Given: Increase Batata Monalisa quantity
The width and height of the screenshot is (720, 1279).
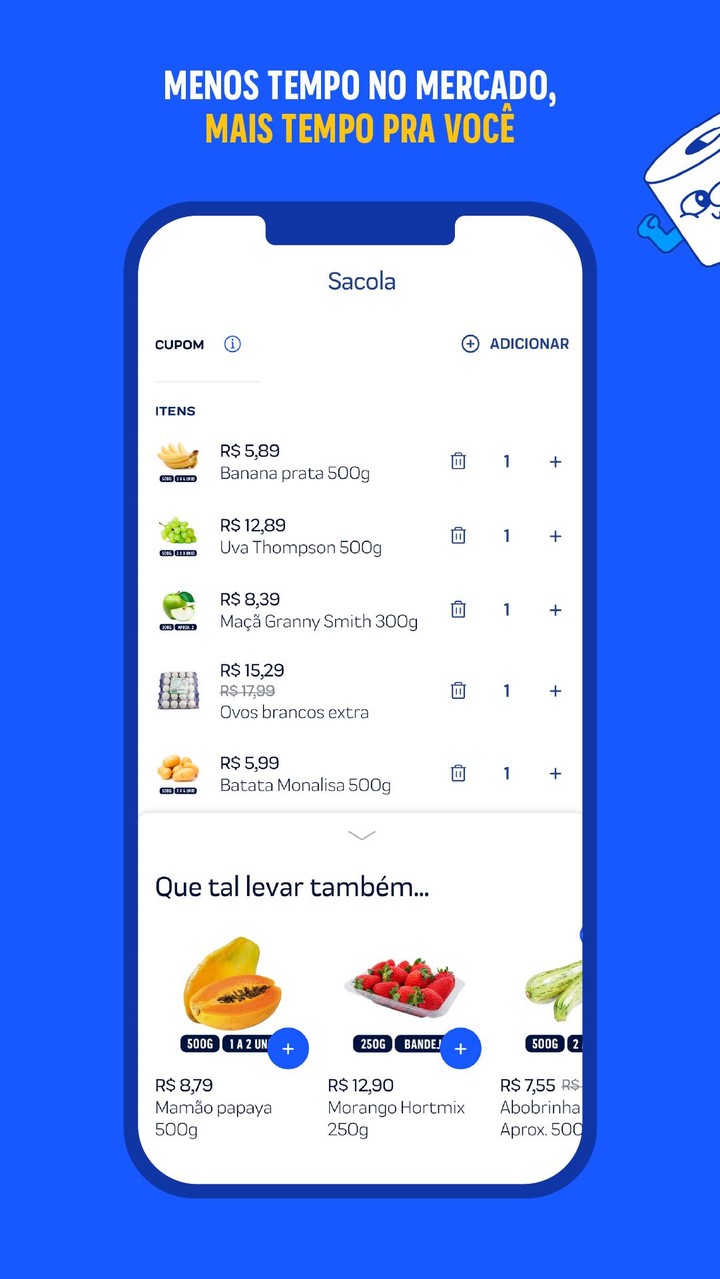Looking at the screenshot, I should 555,772.
